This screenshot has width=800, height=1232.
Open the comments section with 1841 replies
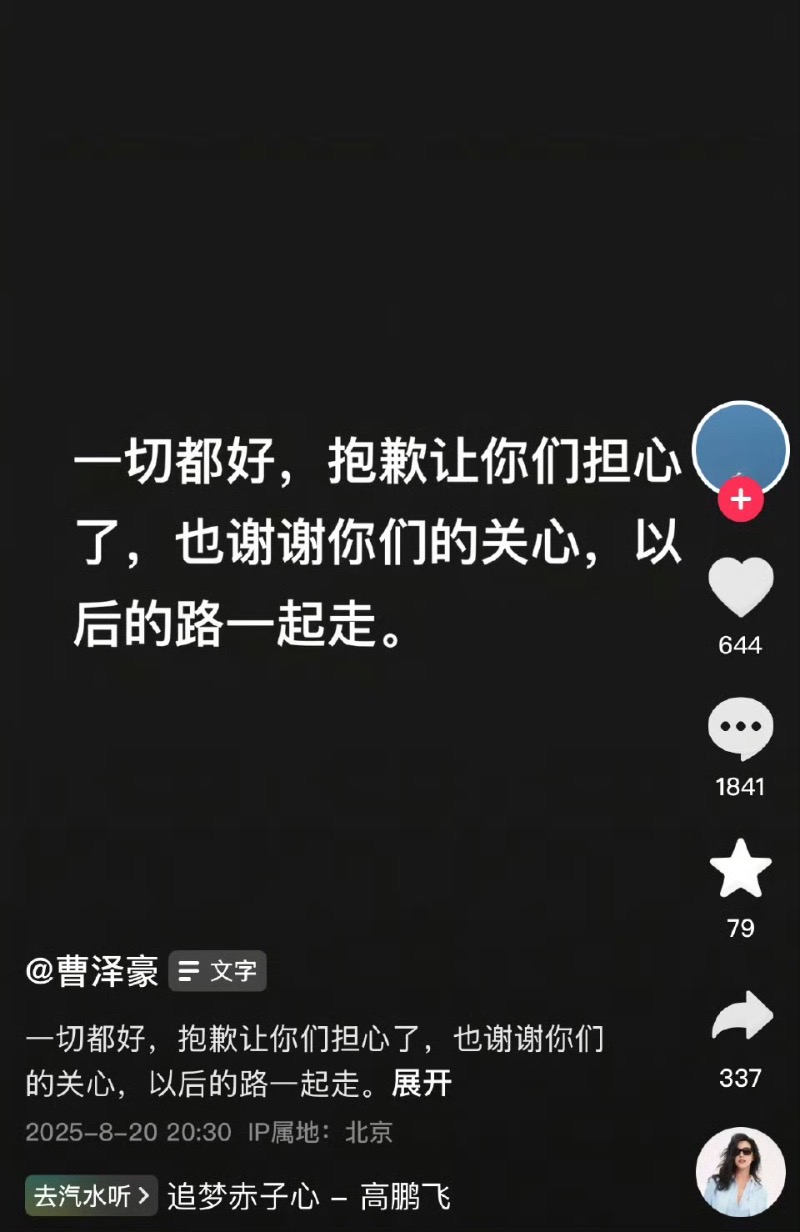(741, 730)
